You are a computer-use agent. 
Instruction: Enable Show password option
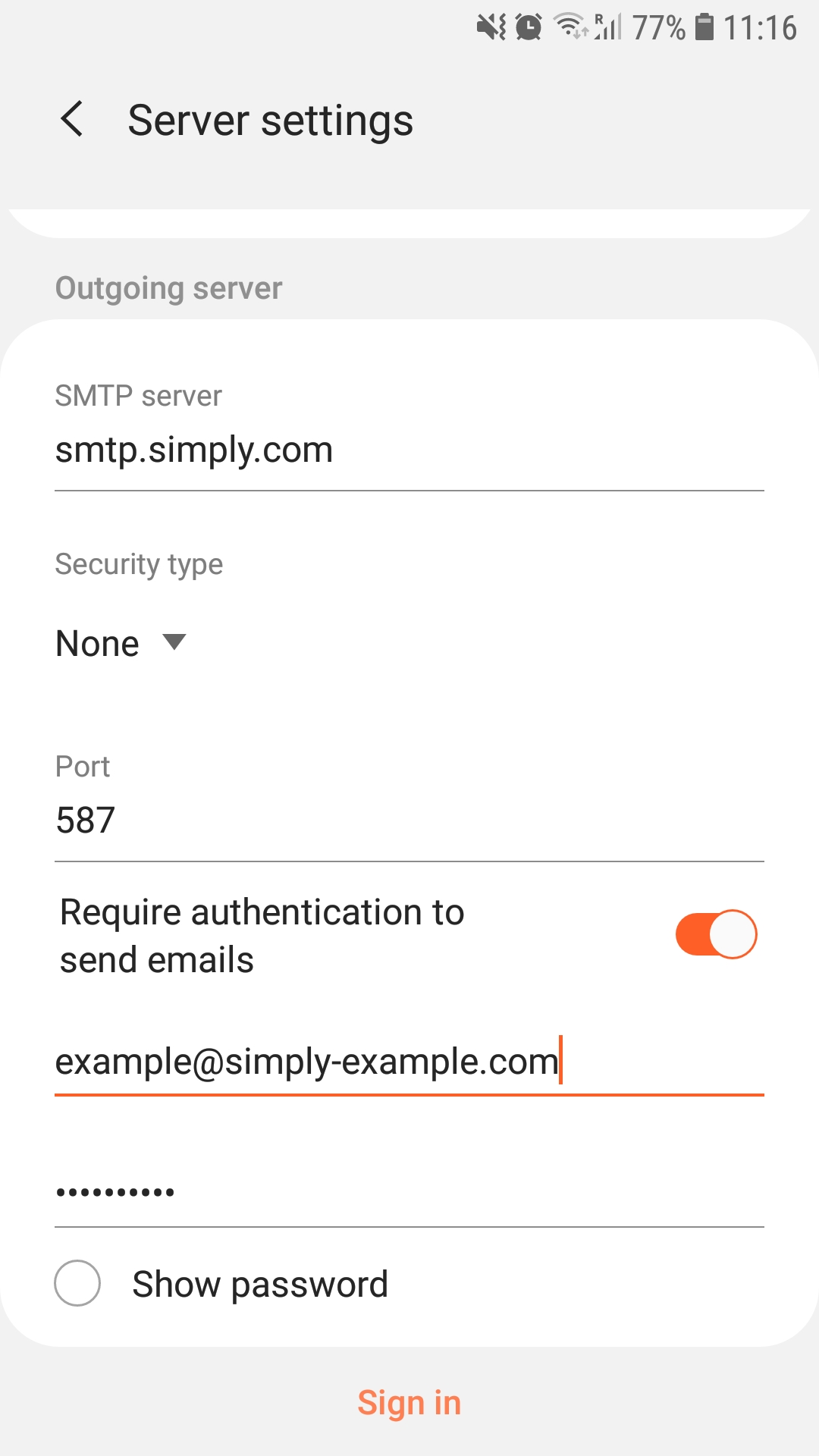[x=77, y=1283]
